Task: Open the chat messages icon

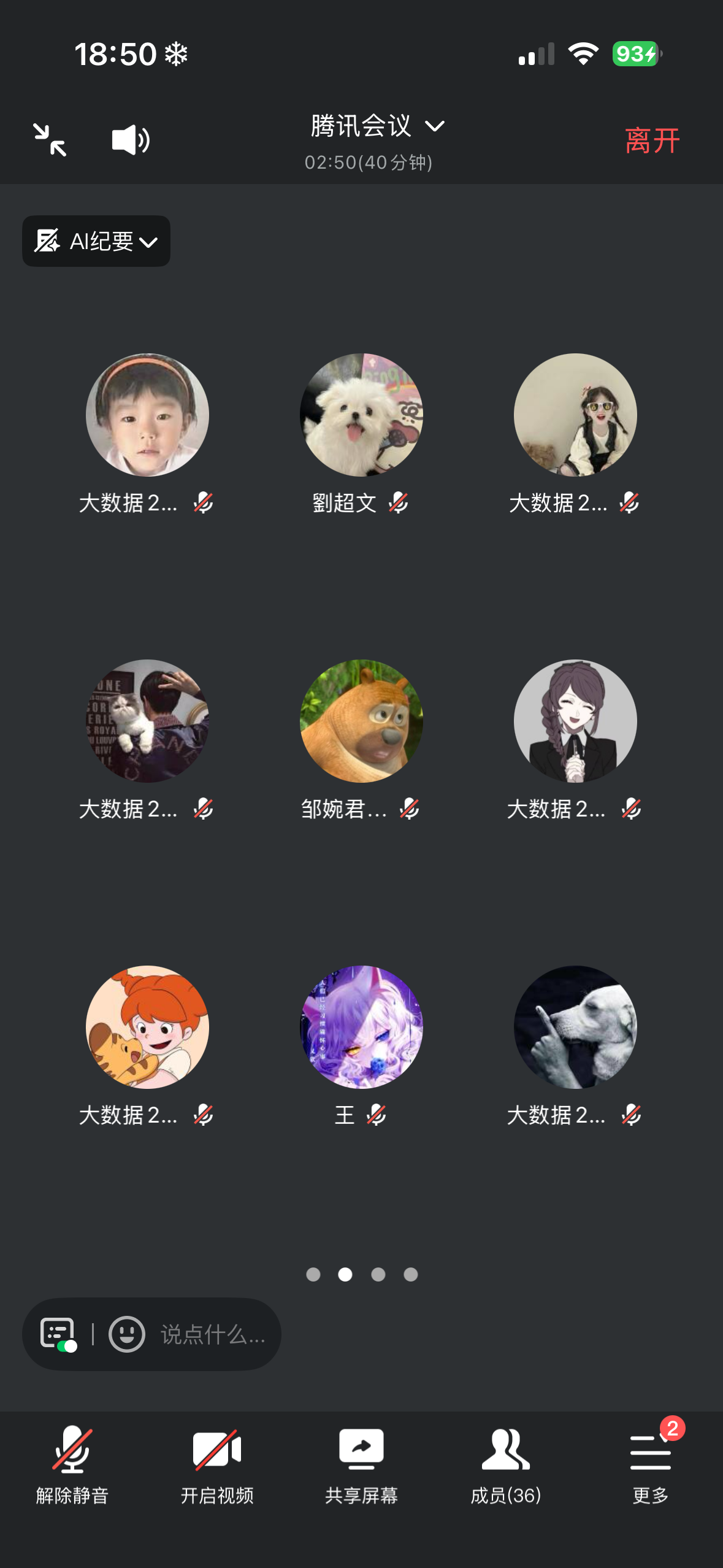Action: point(58,1334)
